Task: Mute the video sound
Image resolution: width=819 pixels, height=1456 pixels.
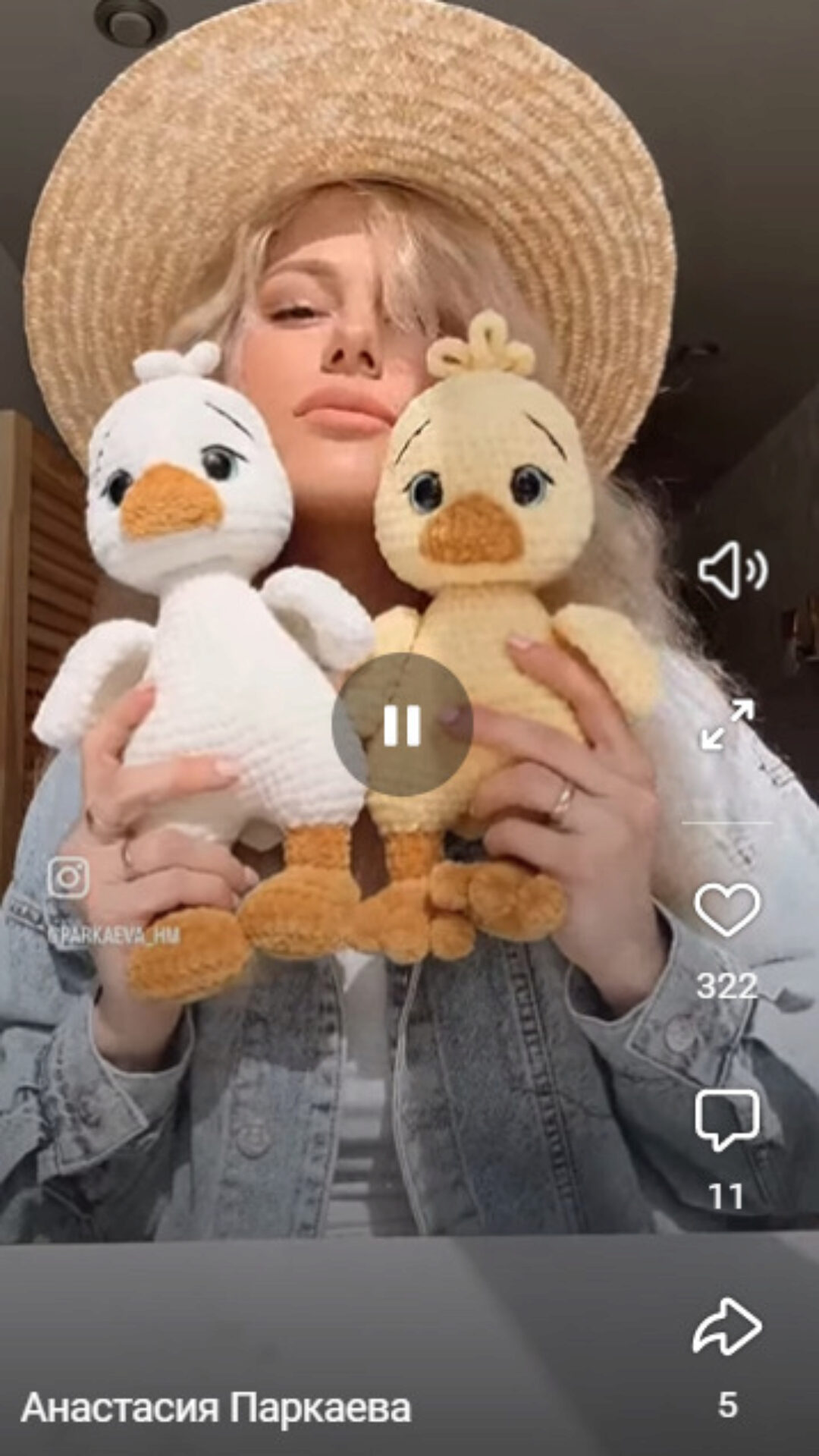Action: pos(731,570)
